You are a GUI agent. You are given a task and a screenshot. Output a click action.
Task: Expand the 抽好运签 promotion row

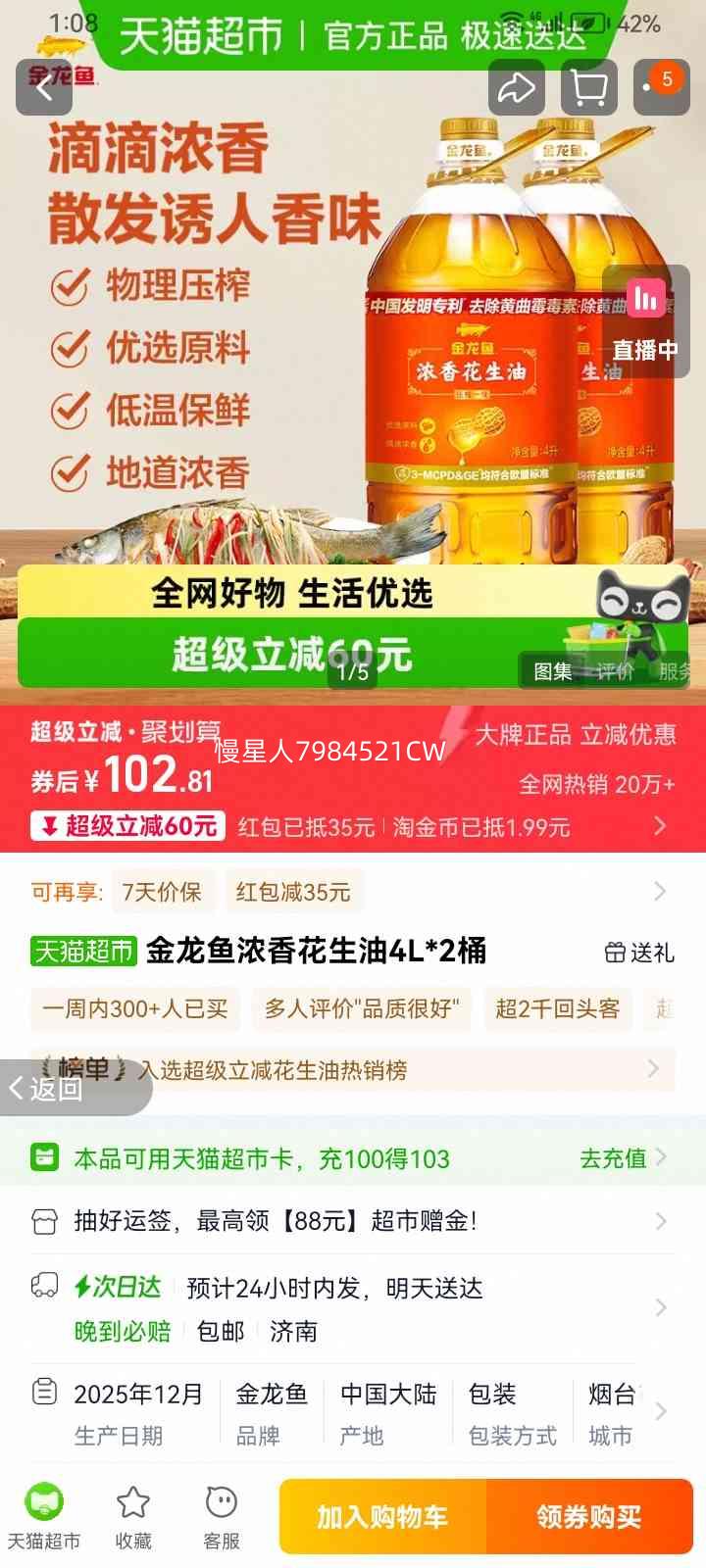point(658,1221)
